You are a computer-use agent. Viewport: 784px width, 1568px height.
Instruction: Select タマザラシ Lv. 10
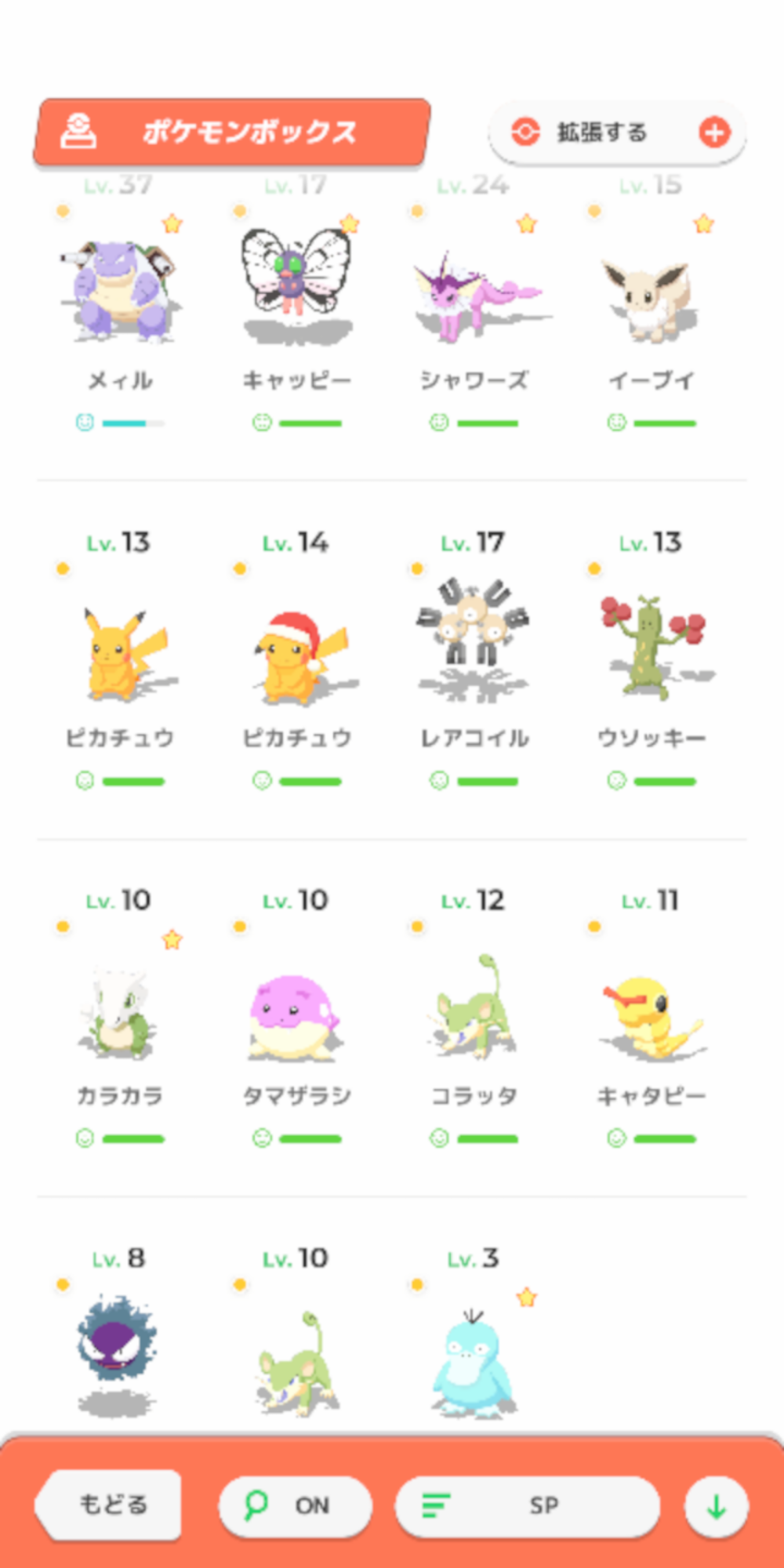(x=296, y=1018)
